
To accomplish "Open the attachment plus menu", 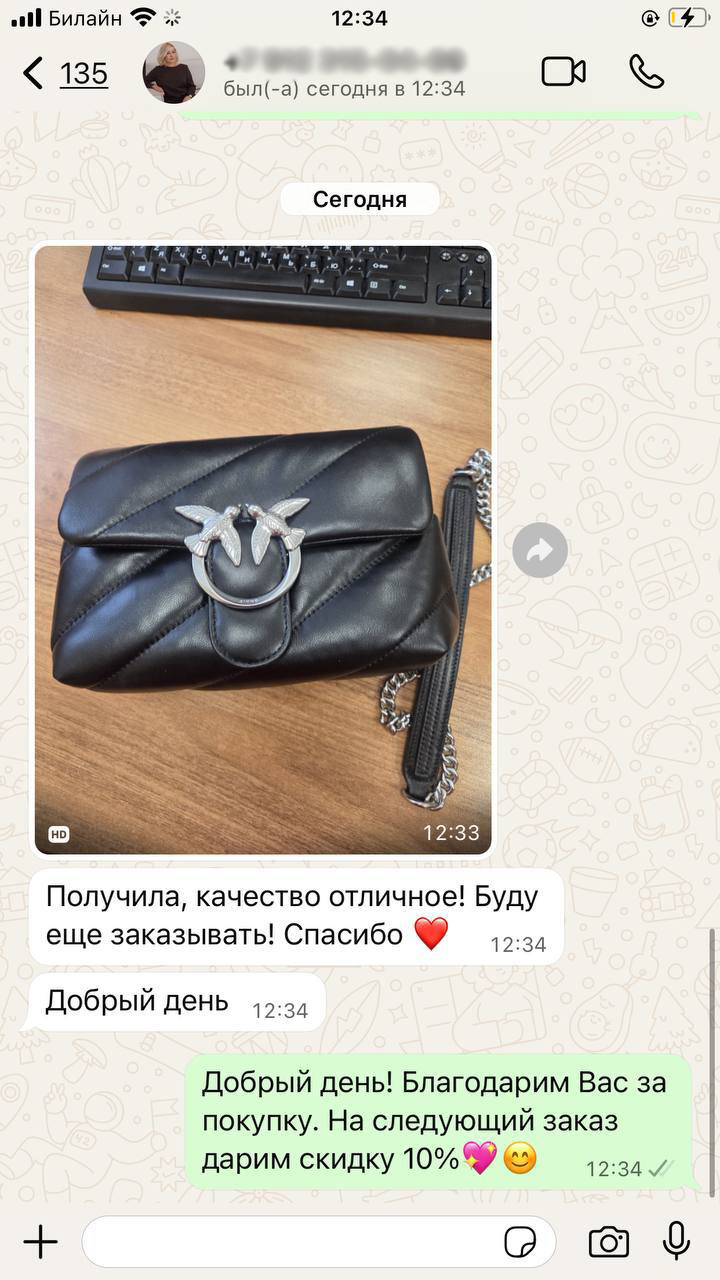I will pos(40,1243).
